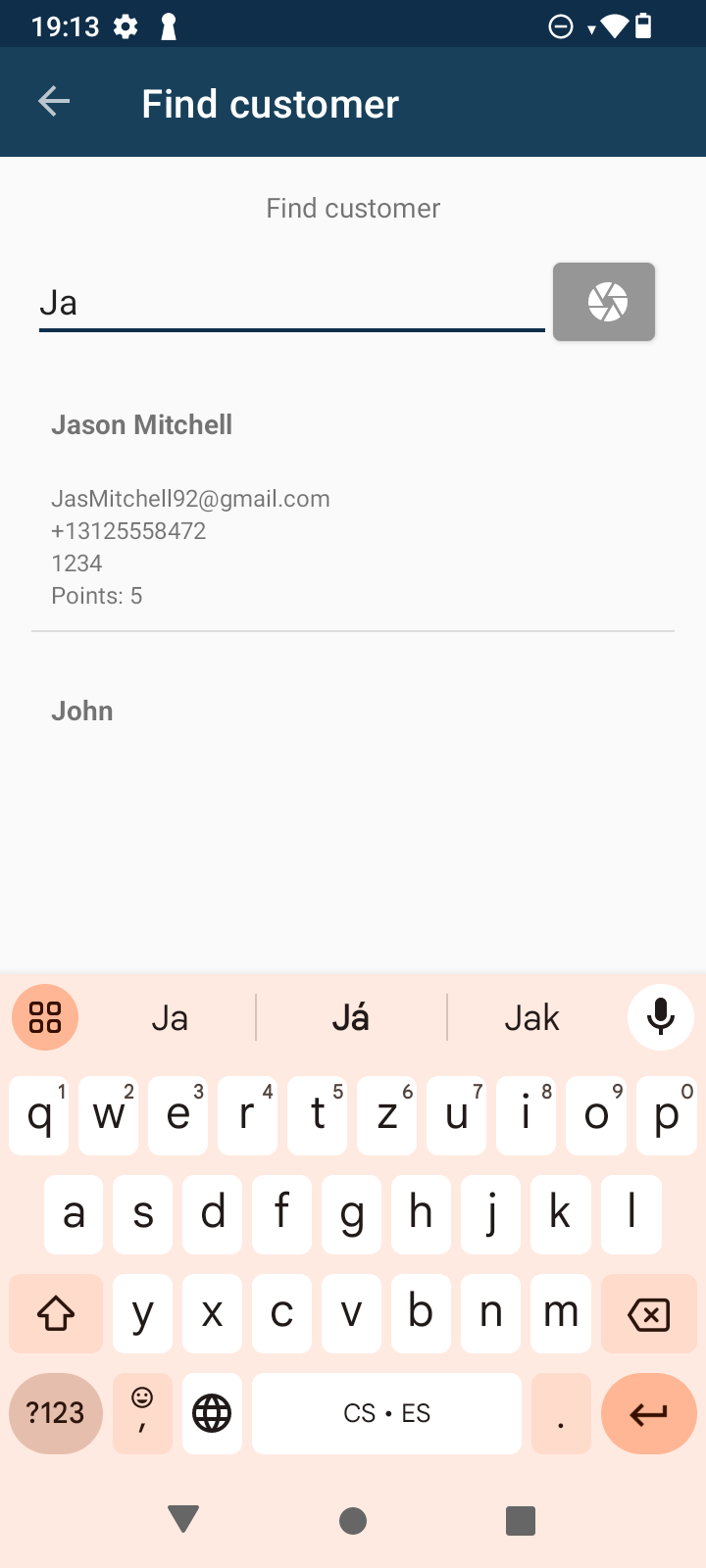Switch keyboard language with globe key
The width and height of the screenshot is (706, 1568).
212,1413
